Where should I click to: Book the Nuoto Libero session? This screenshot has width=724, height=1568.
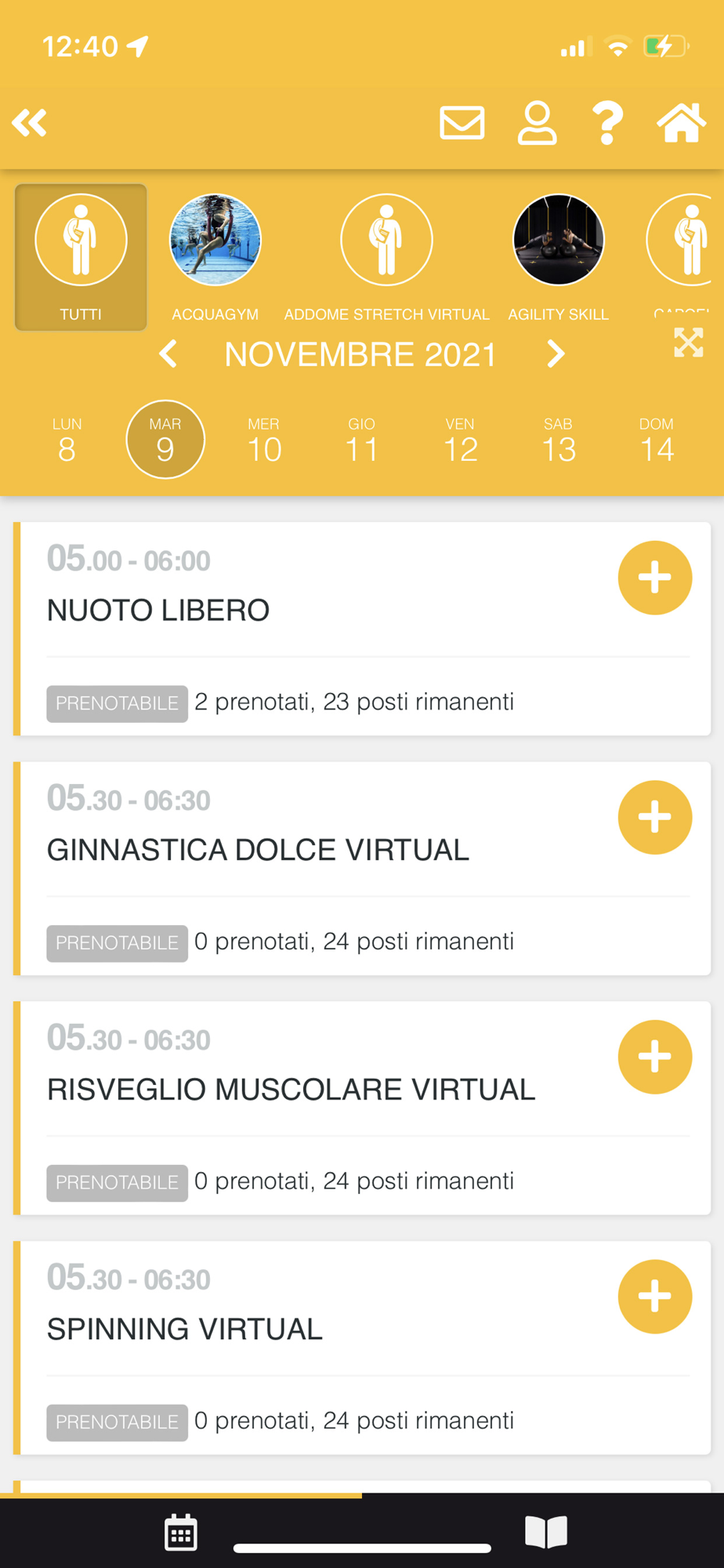655,578
